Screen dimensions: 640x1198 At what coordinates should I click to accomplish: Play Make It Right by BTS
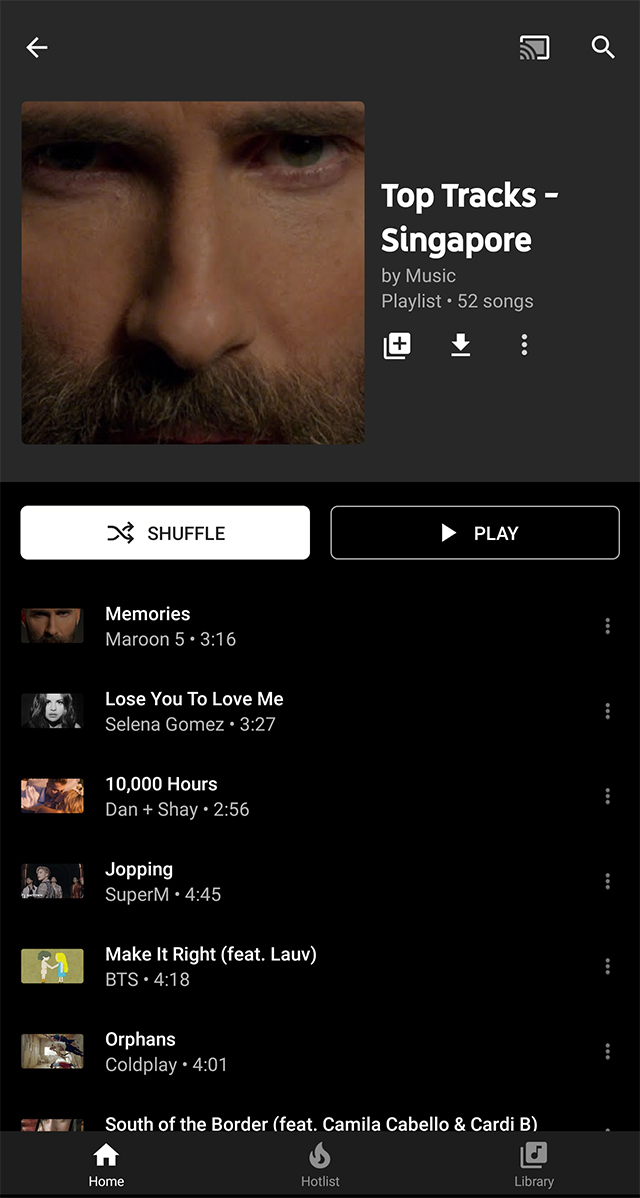[x=305, y=966]
